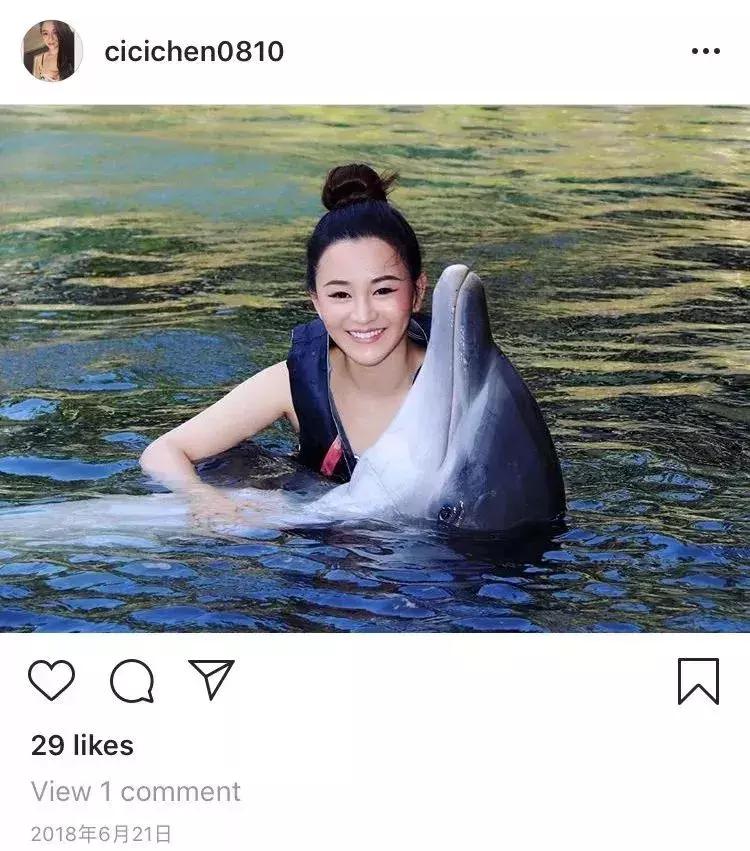This screenshot has height=851, width=750.
Task: View who liked: 29 likes
Action: 82,745
